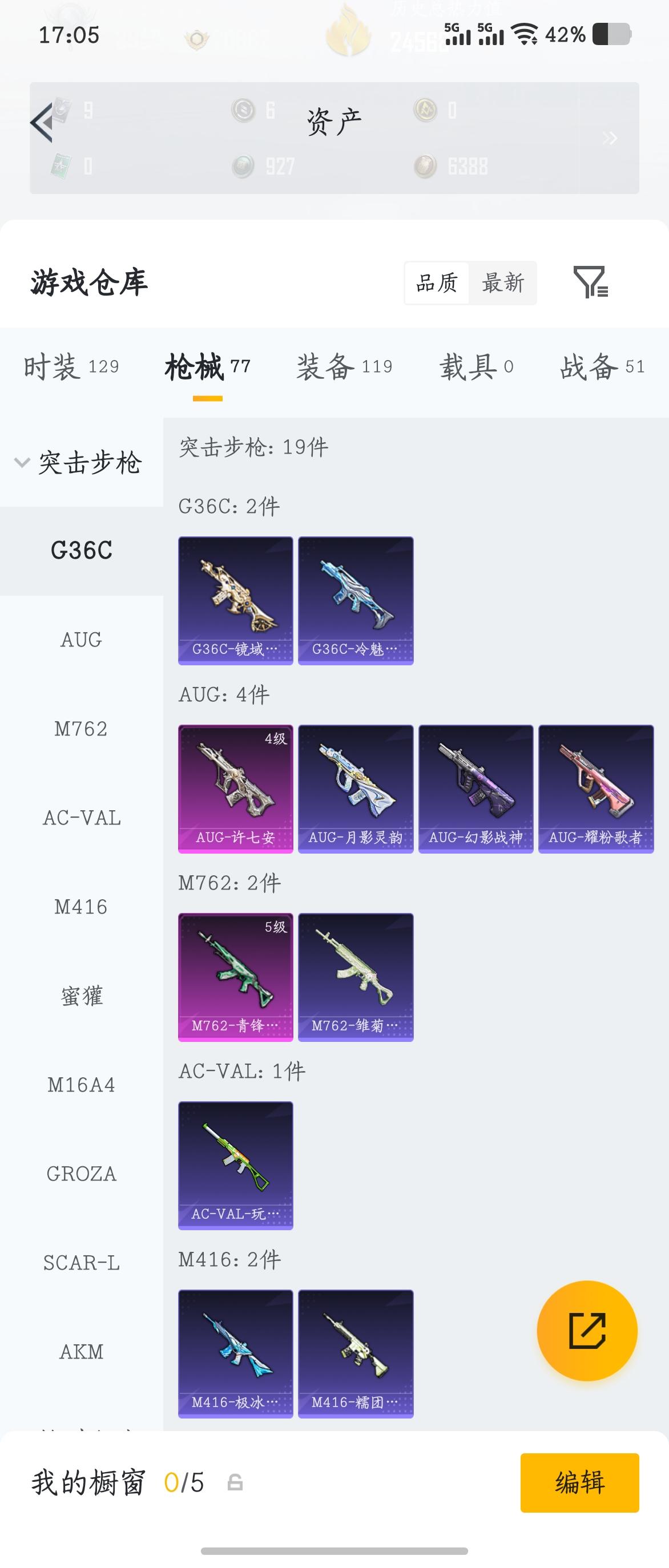Open the AUG-许七安 skin tile

(236, 788)
